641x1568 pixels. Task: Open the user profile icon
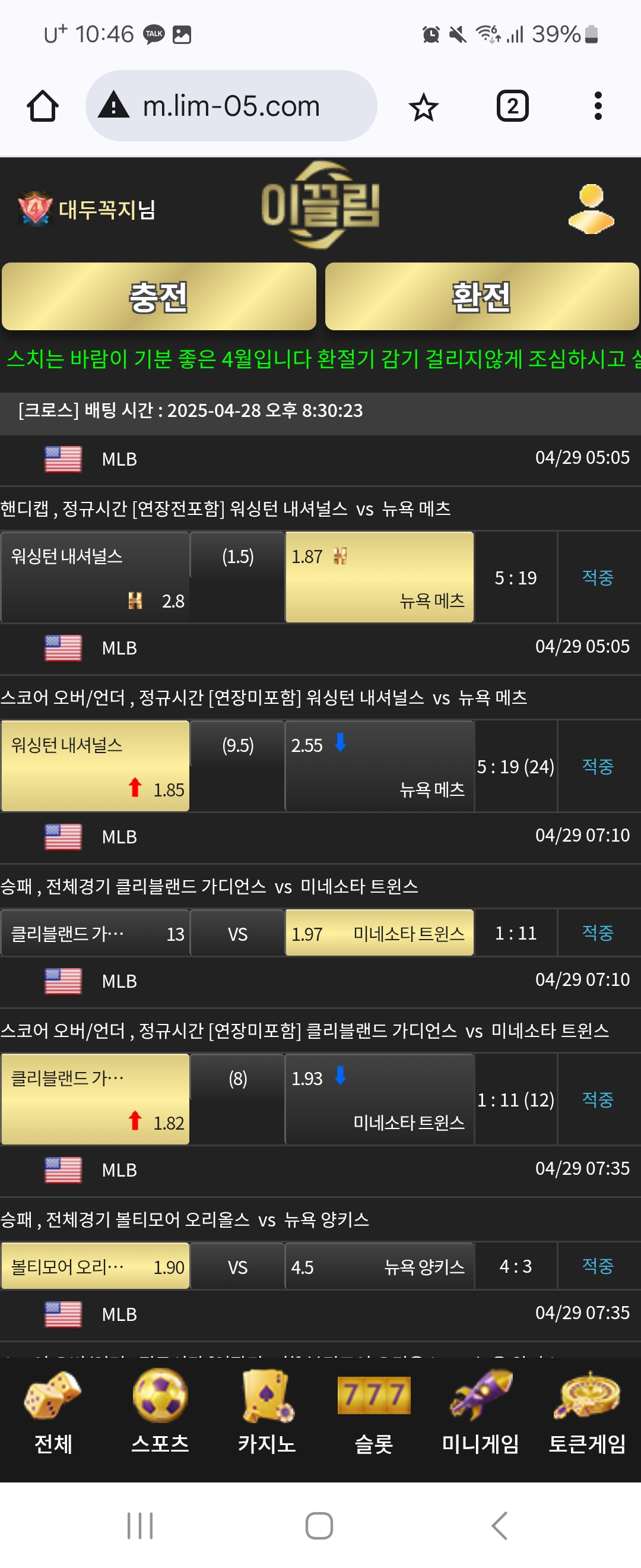tap(591, 209)
